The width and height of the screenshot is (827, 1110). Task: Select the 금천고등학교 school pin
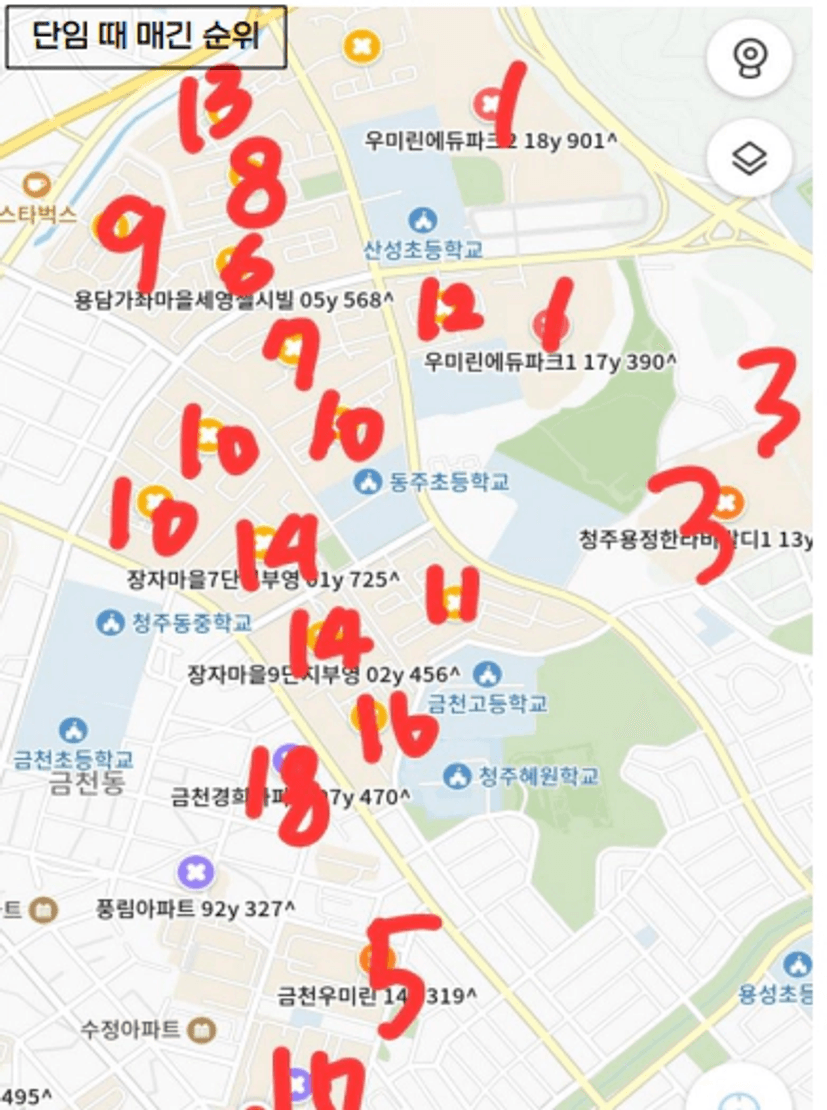coord(487,673)
